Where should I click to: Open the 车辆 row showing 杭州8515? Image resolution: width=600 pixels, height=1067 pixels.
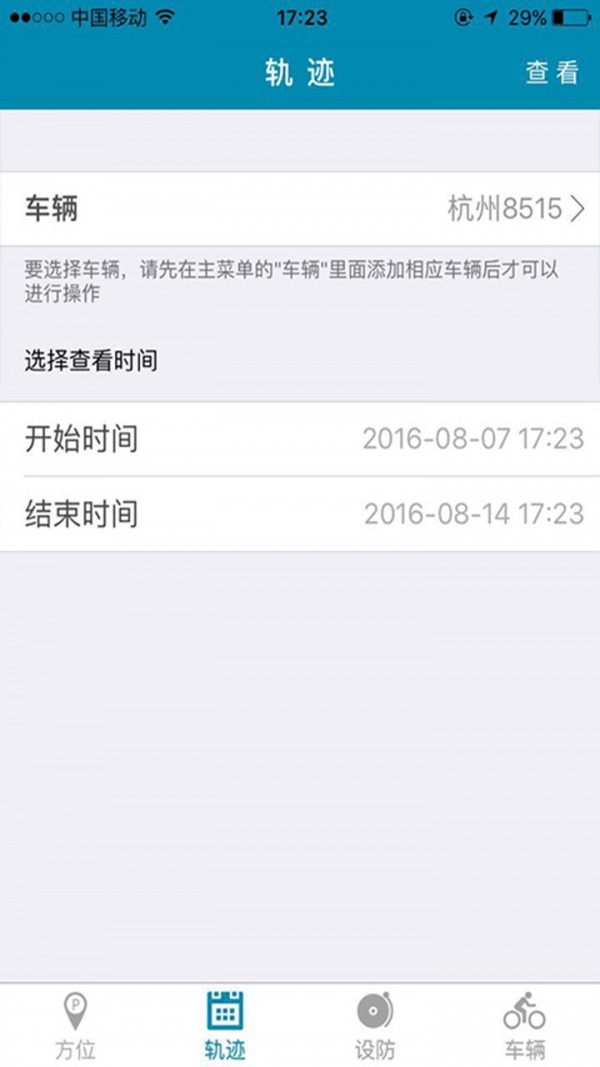(x=300, y=209)
